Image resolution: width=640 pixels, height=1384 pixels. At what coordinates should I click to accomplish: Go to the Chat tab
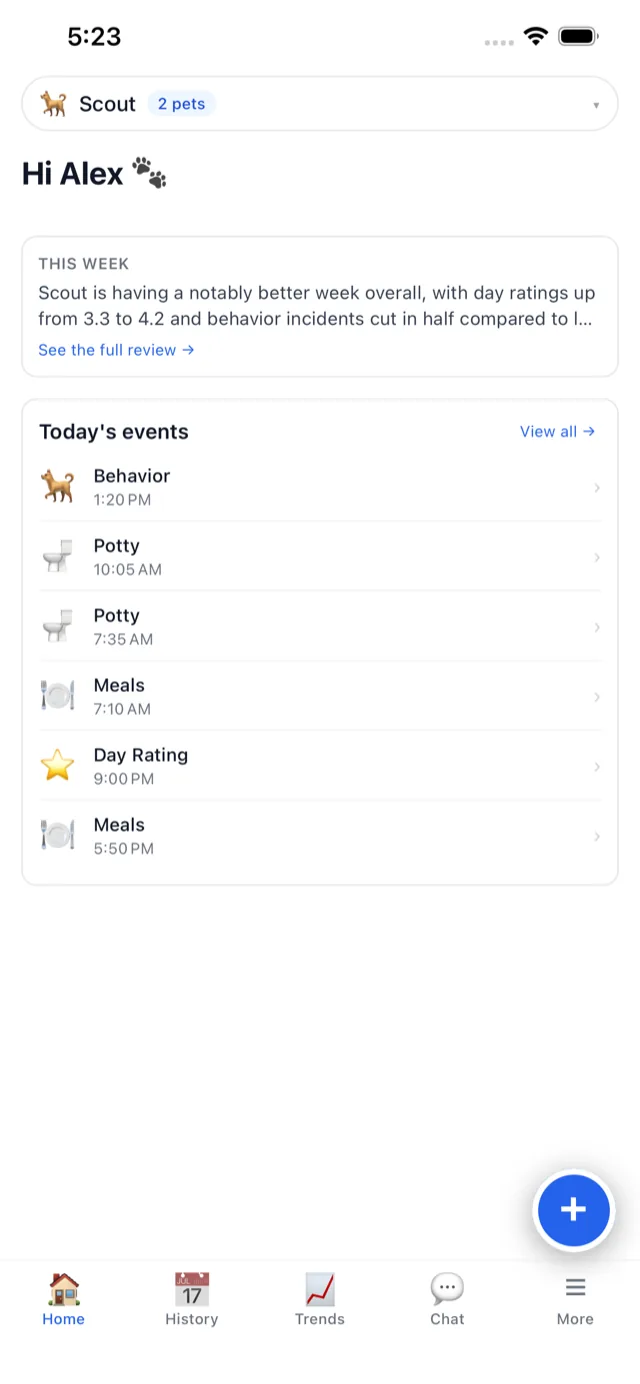447,1299
